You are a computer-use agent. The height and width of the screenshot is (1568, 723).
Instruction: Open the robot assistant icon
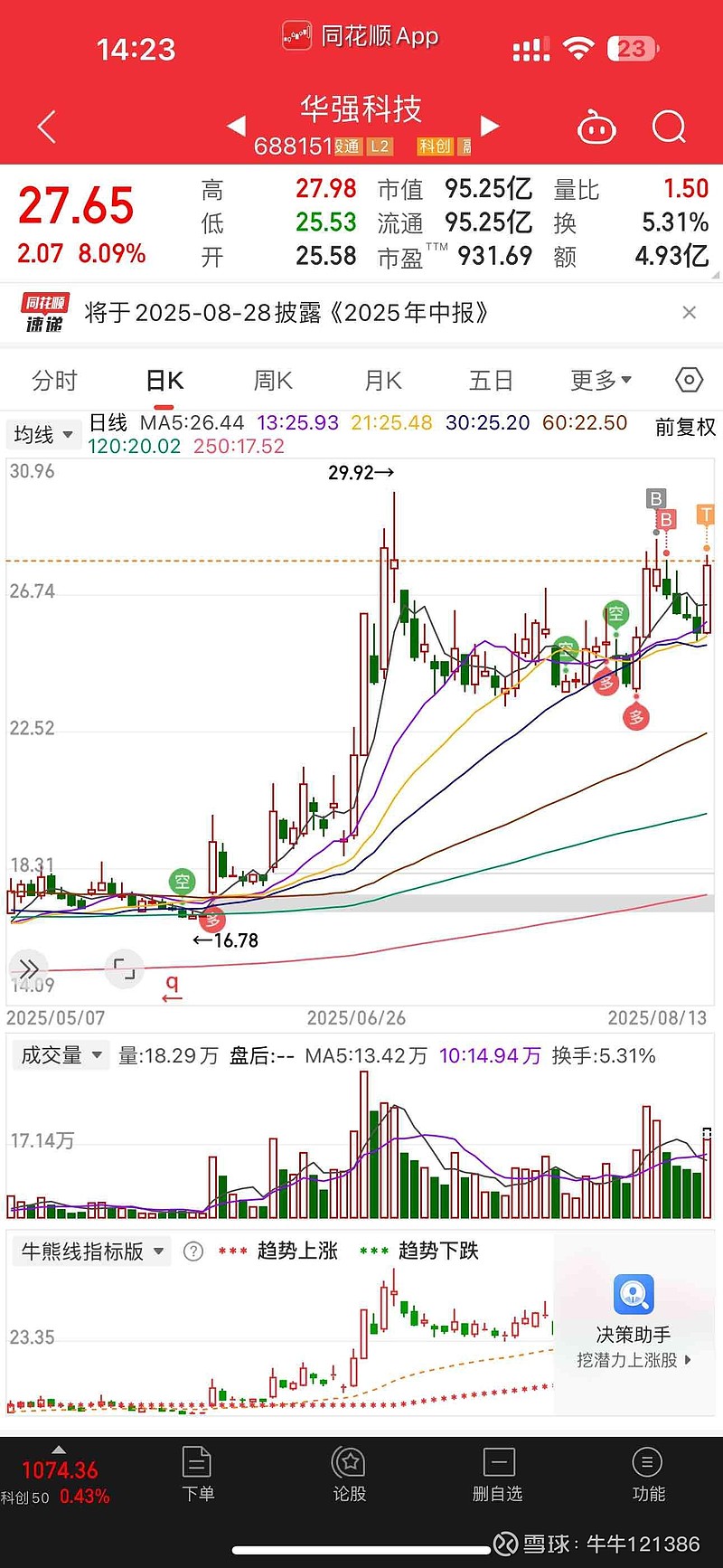coord(596,128)
